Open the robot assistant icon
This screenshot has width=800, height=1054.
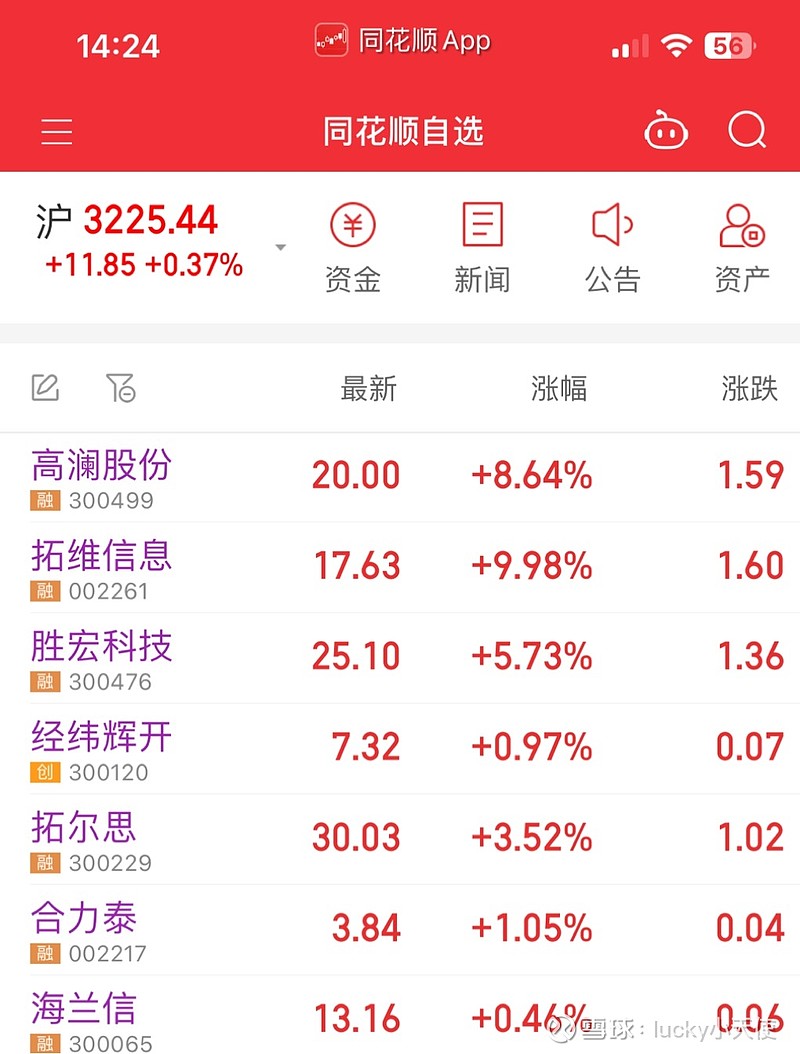point(666,131)
